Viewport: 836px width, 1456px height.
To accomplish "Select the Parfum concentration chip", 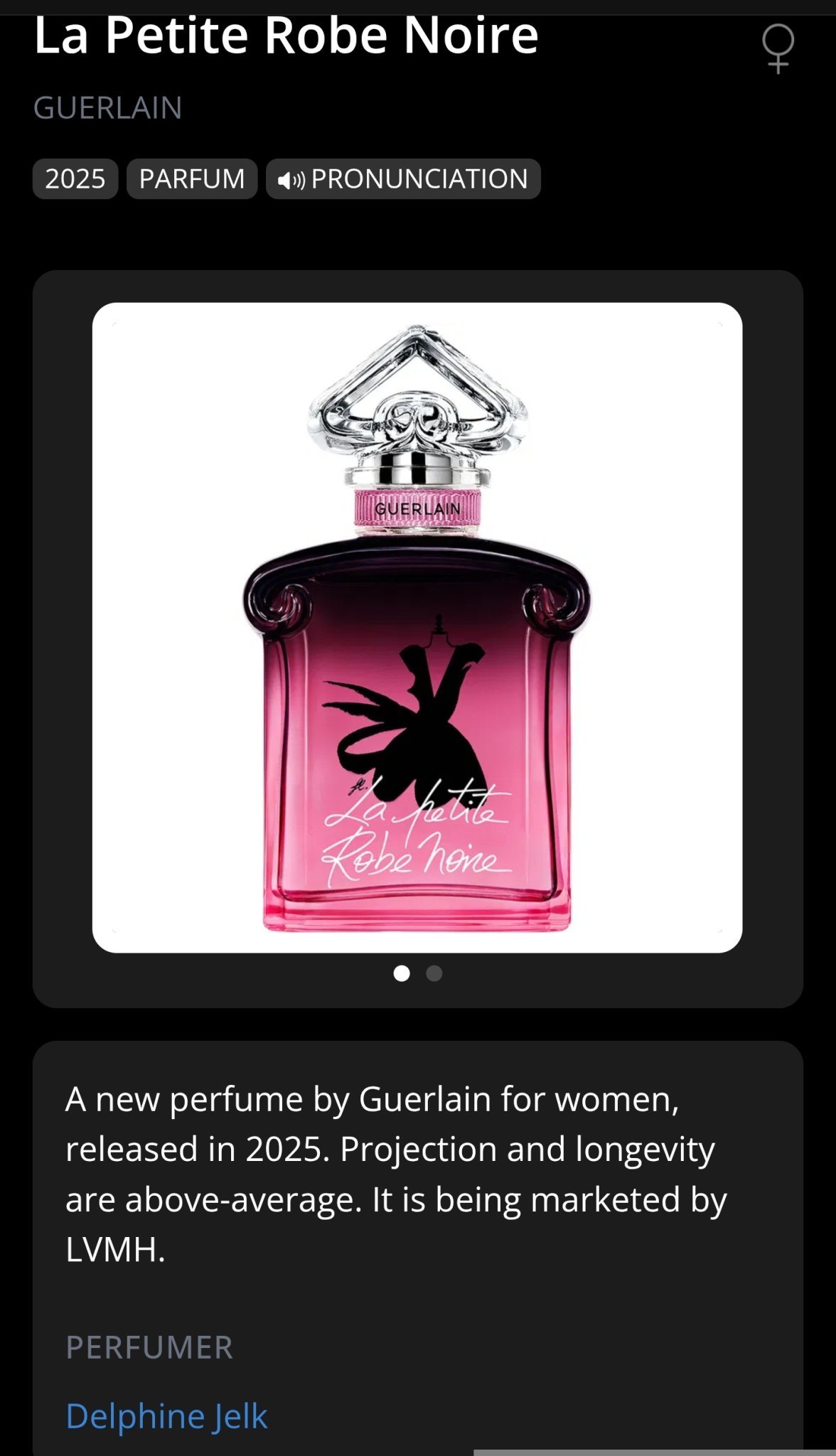I will click(192, 179).
